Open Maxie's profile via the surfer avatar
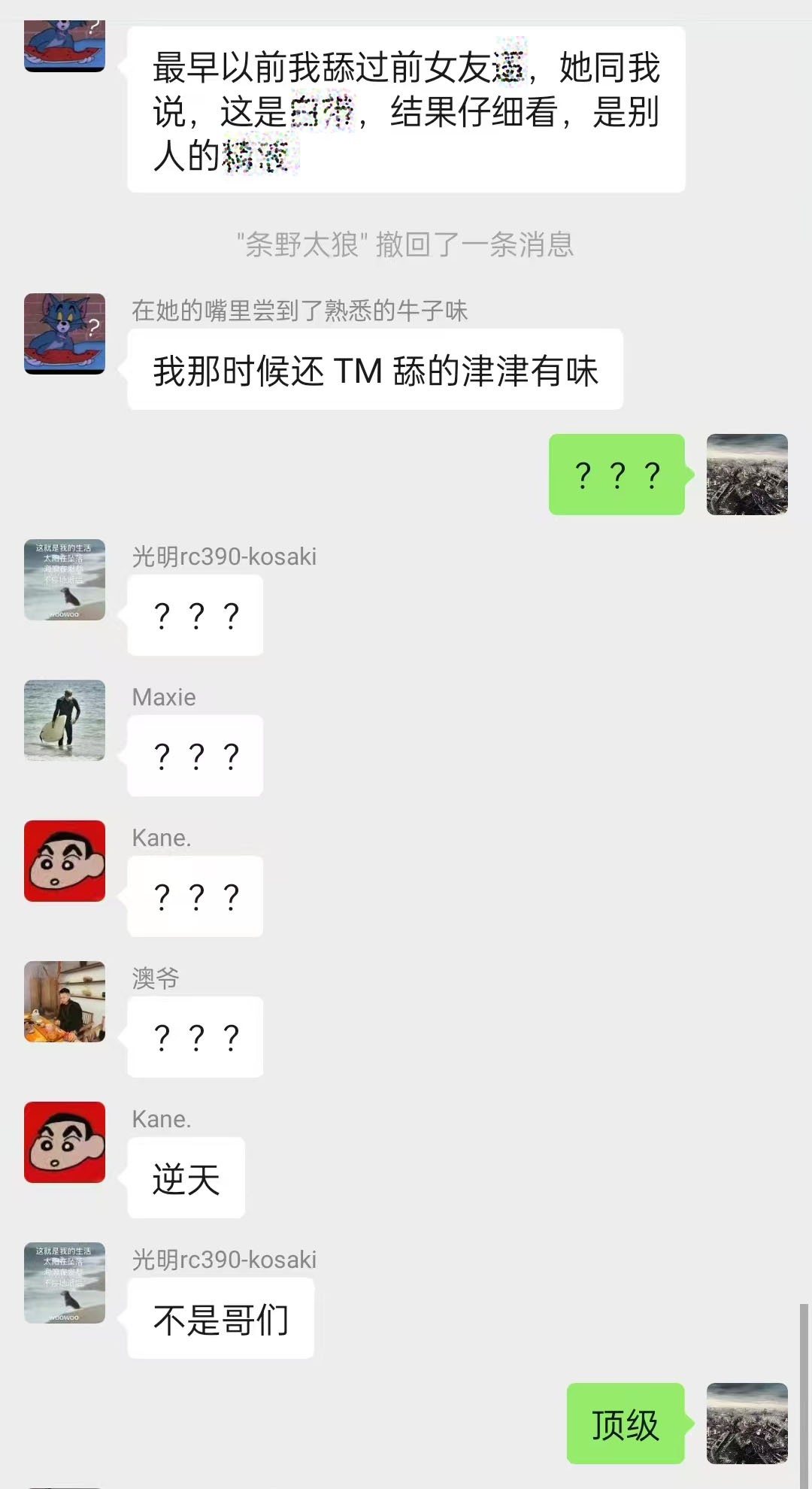Image resolution: width=812 pixels, height=1489 pixels. point(65,720)
